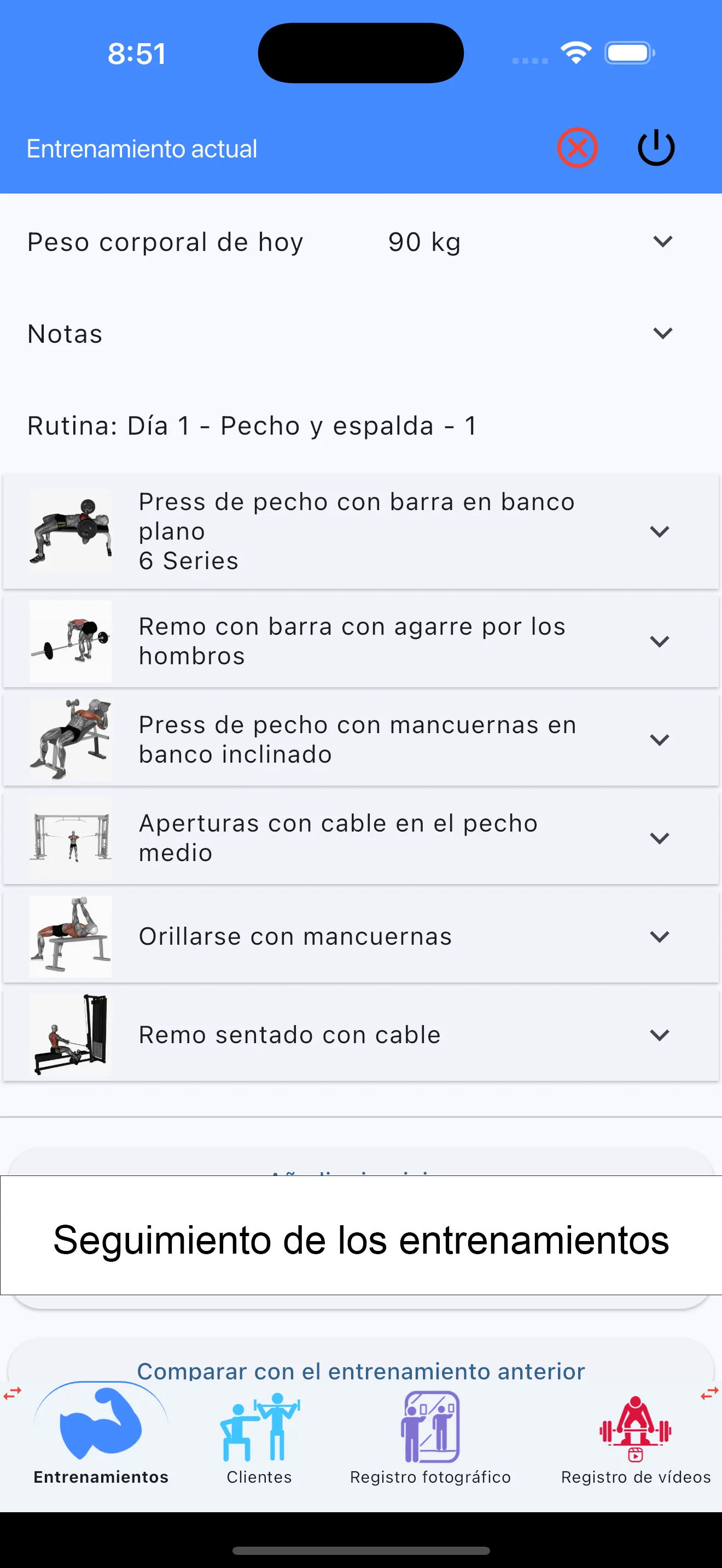This screenshot has width=722, height=1568.
Task: Expand Aperturas con cable exercise
Action: pyautogui.click(x=659, y=838)
